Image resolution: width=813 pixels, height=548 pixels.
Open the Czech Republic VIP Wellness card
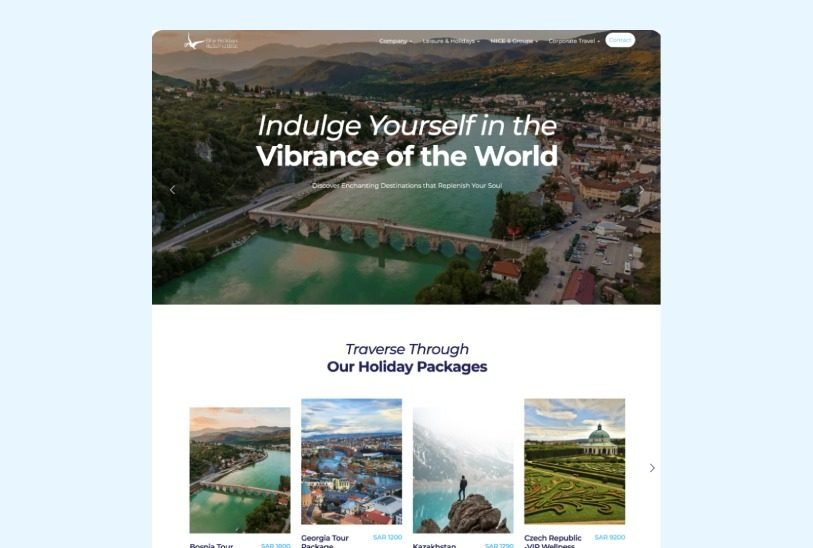pyautogui.click(x=574, y=462)
